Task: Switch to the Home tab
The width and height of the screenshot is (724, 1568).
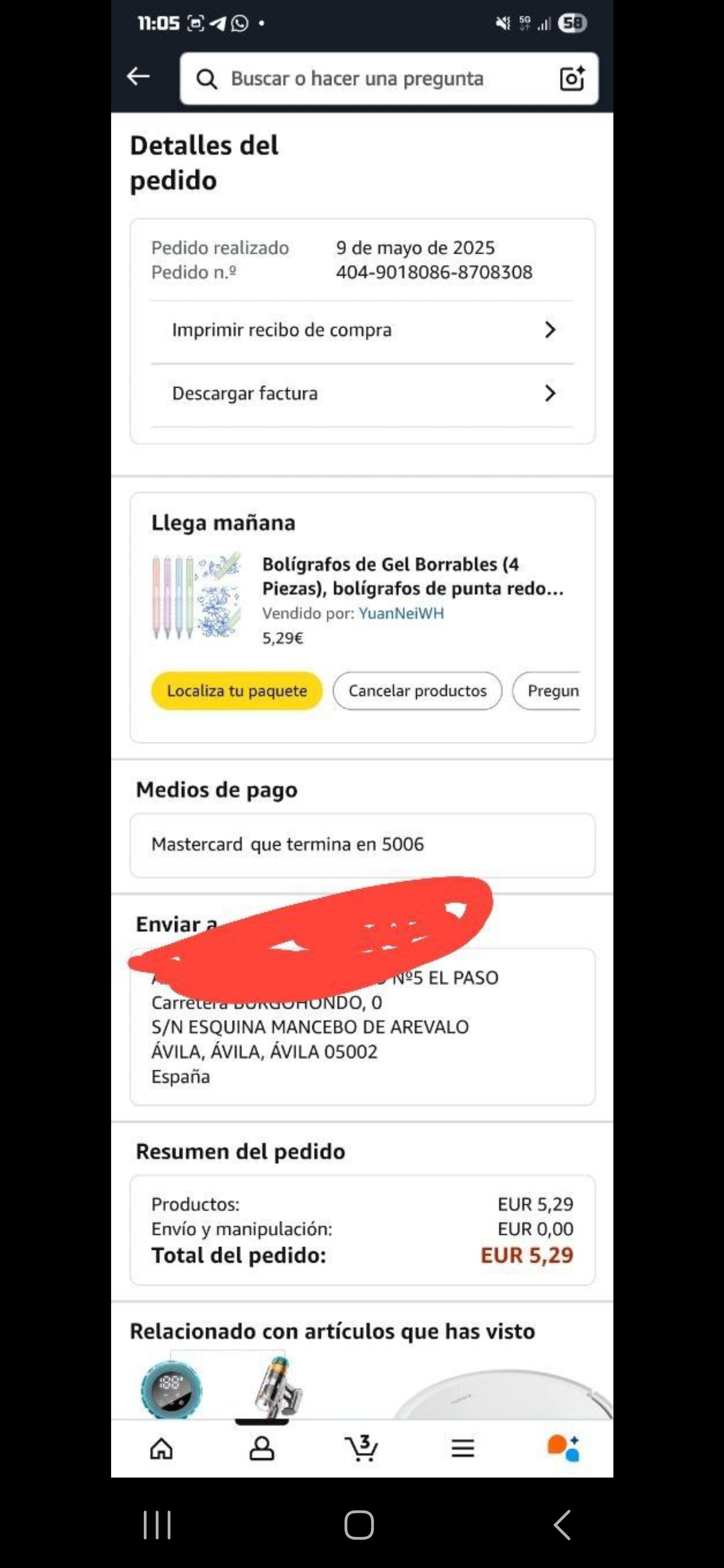Action: [161, 1449]
